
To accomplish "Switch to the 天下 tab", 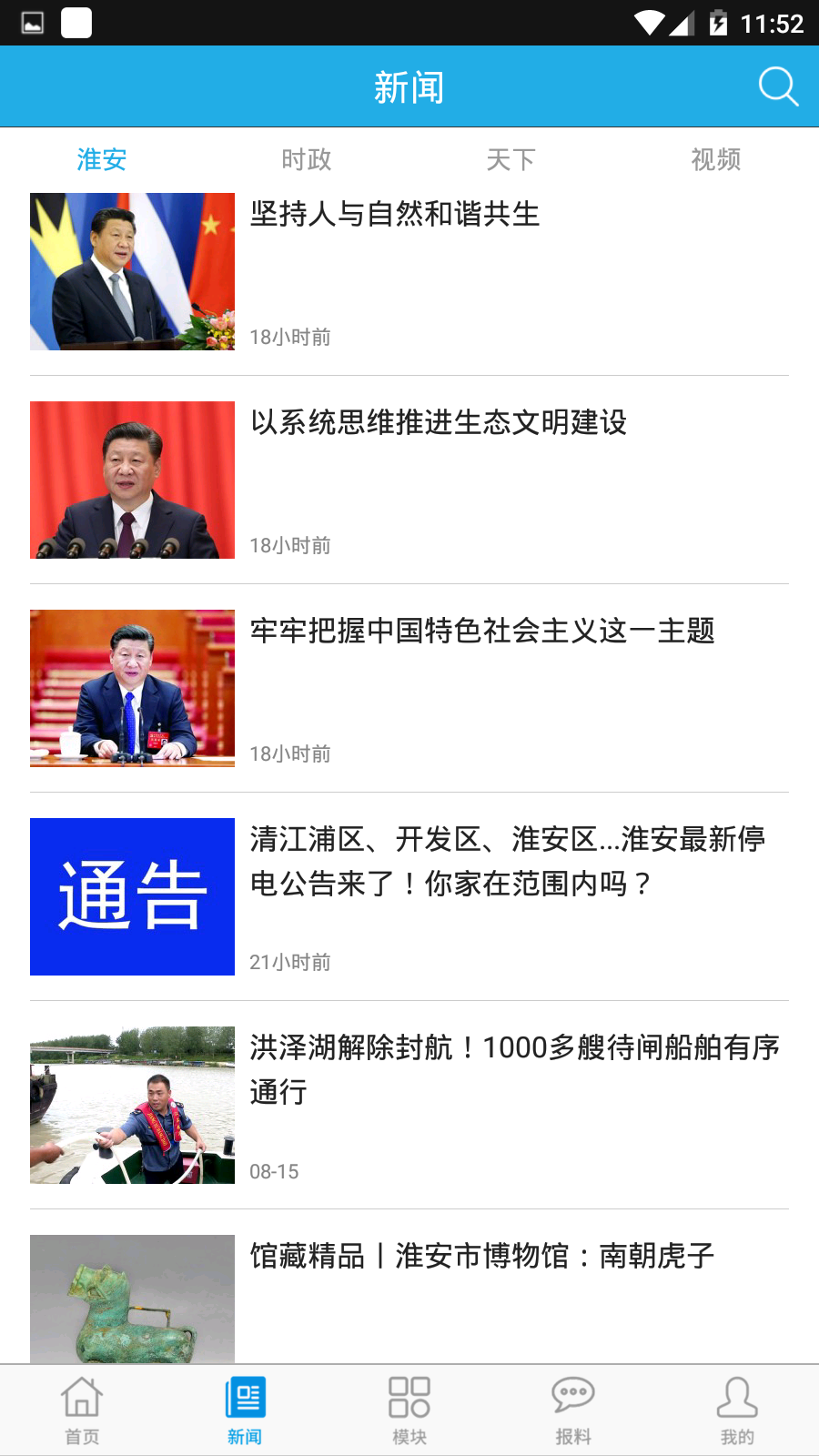I will (511, 160).
